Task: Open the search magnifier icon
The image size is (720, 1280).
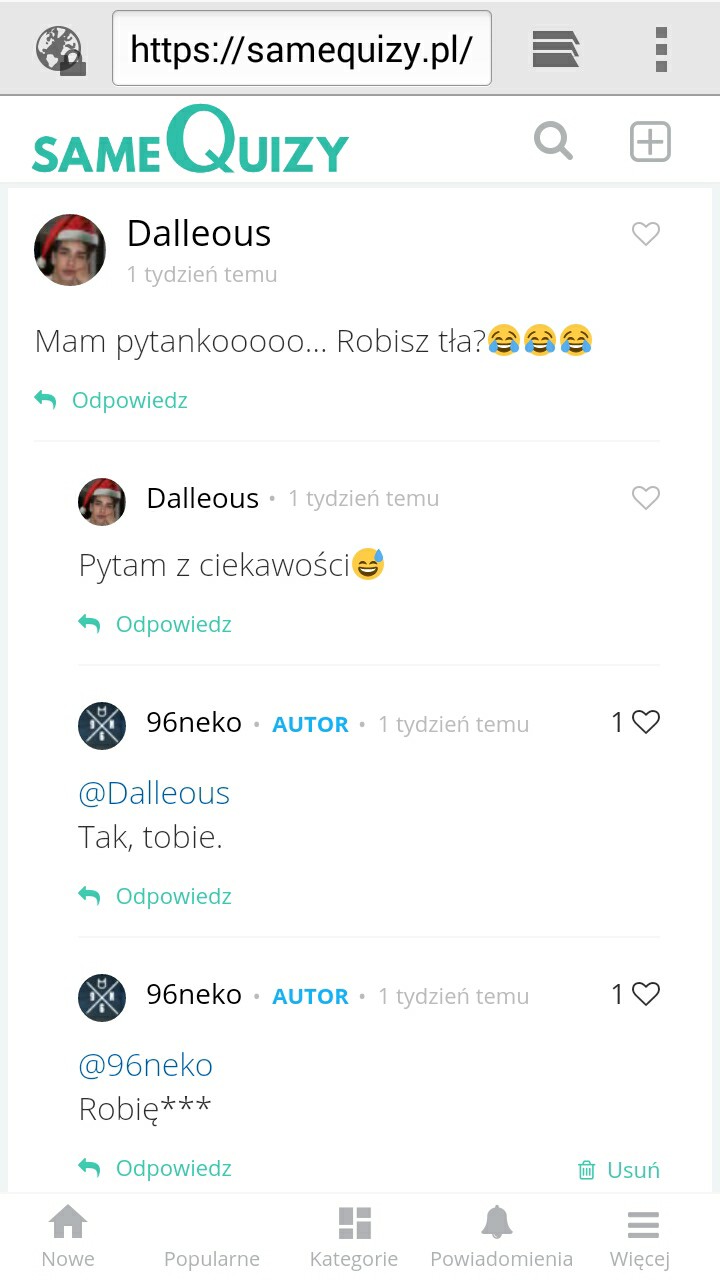Action: click(553, 142)
